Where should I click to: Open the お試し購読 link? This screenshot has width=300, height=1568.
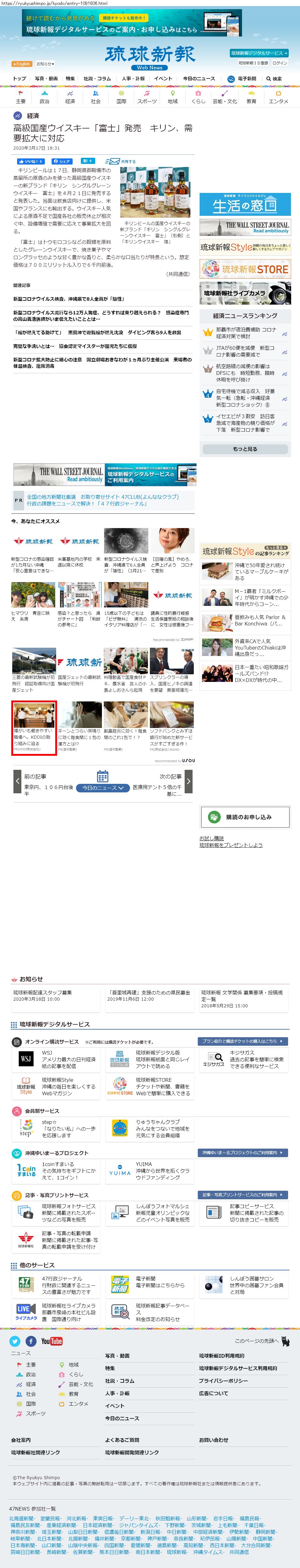pos(211,838)
